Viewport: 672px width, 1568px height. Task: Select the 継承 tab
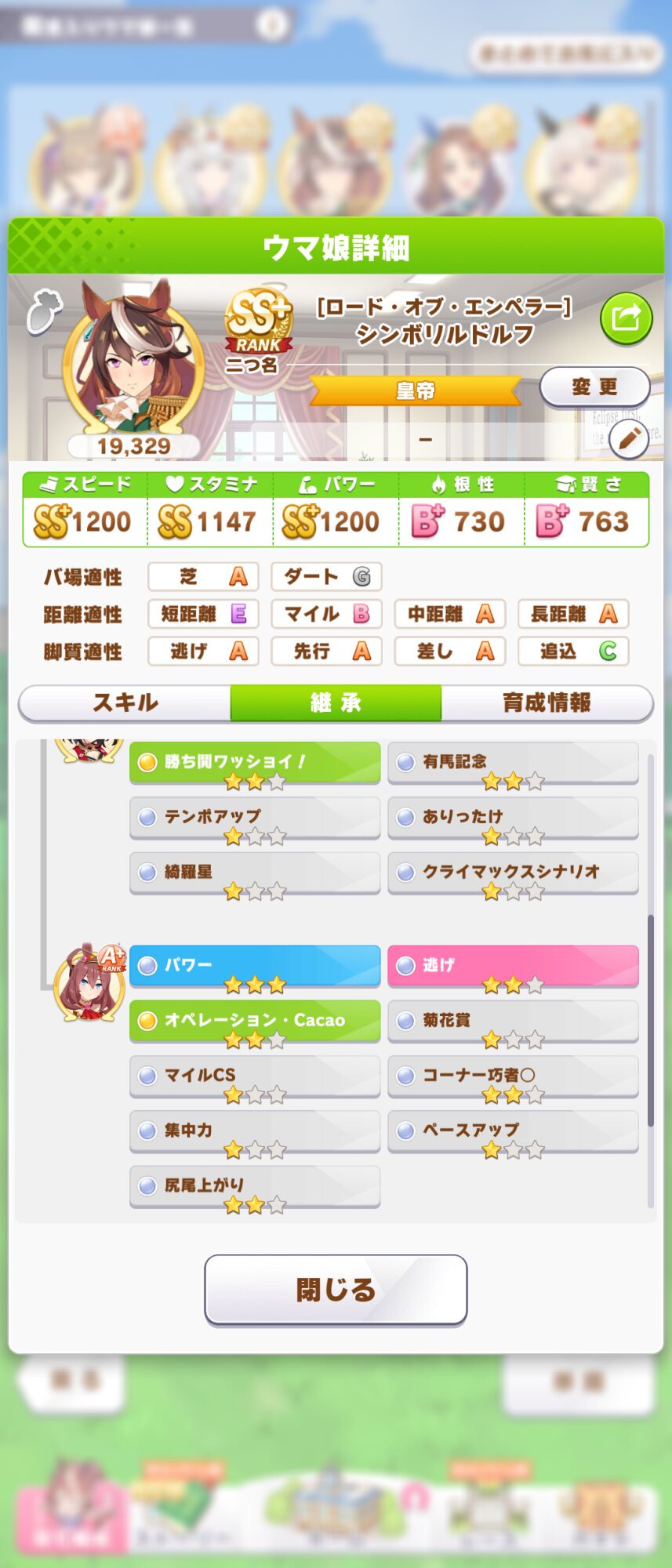(336, 702)
